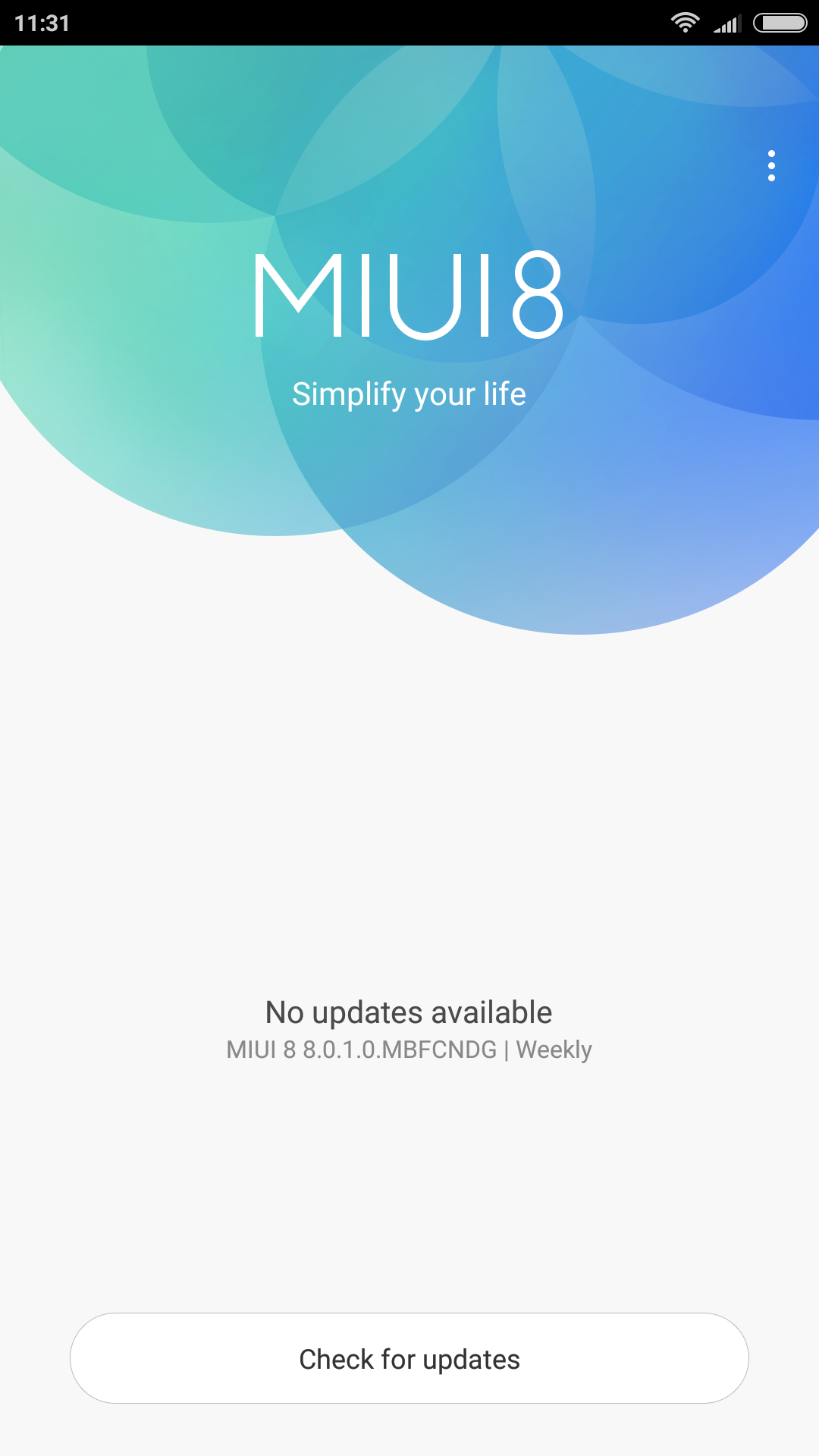Open the three-dot overflow menu
819x1456 pixels.
(x=771, y=165)
